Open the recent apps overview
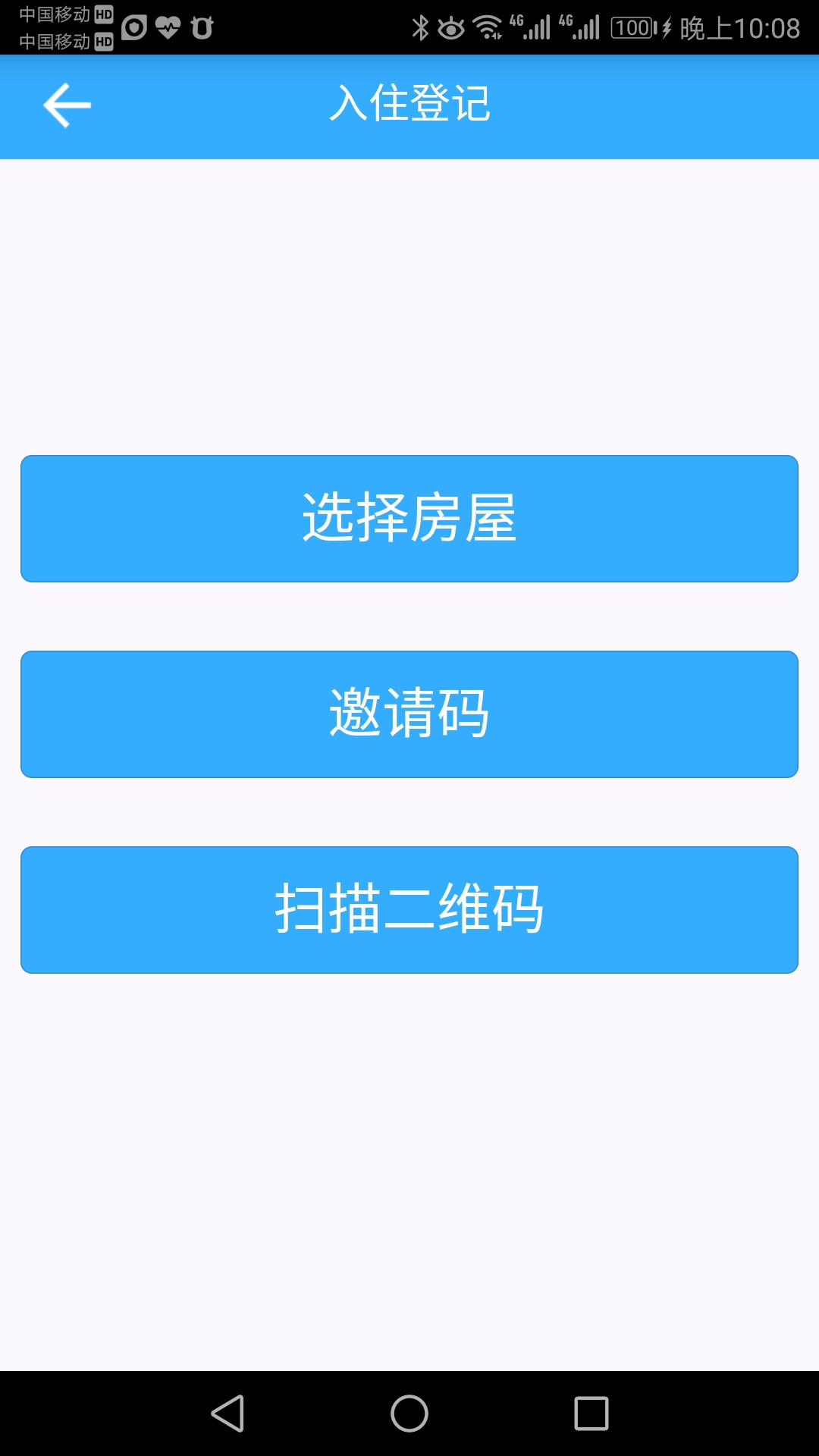 (x=591, y=1414)
